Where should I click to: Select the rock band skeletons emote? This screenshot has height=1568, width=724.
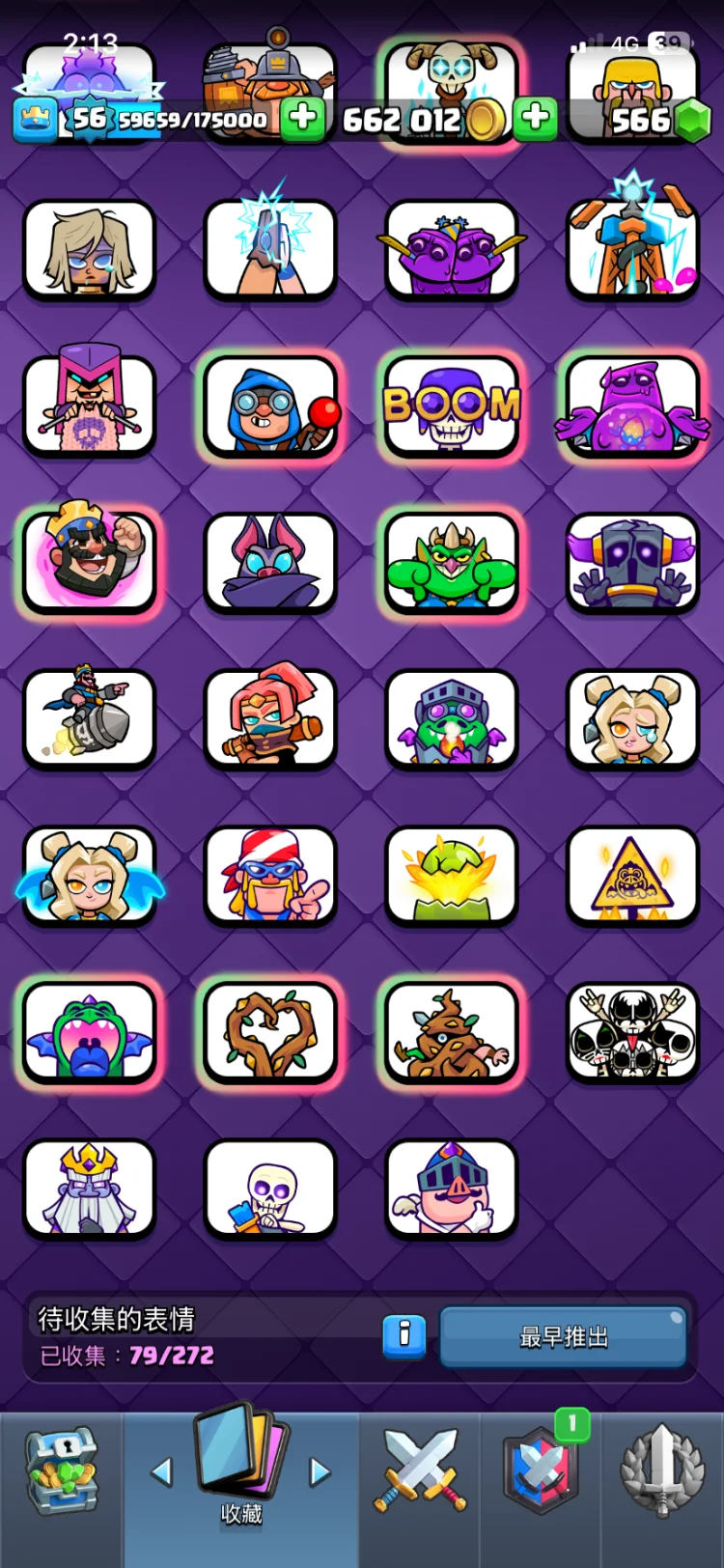pos(632,1032)
